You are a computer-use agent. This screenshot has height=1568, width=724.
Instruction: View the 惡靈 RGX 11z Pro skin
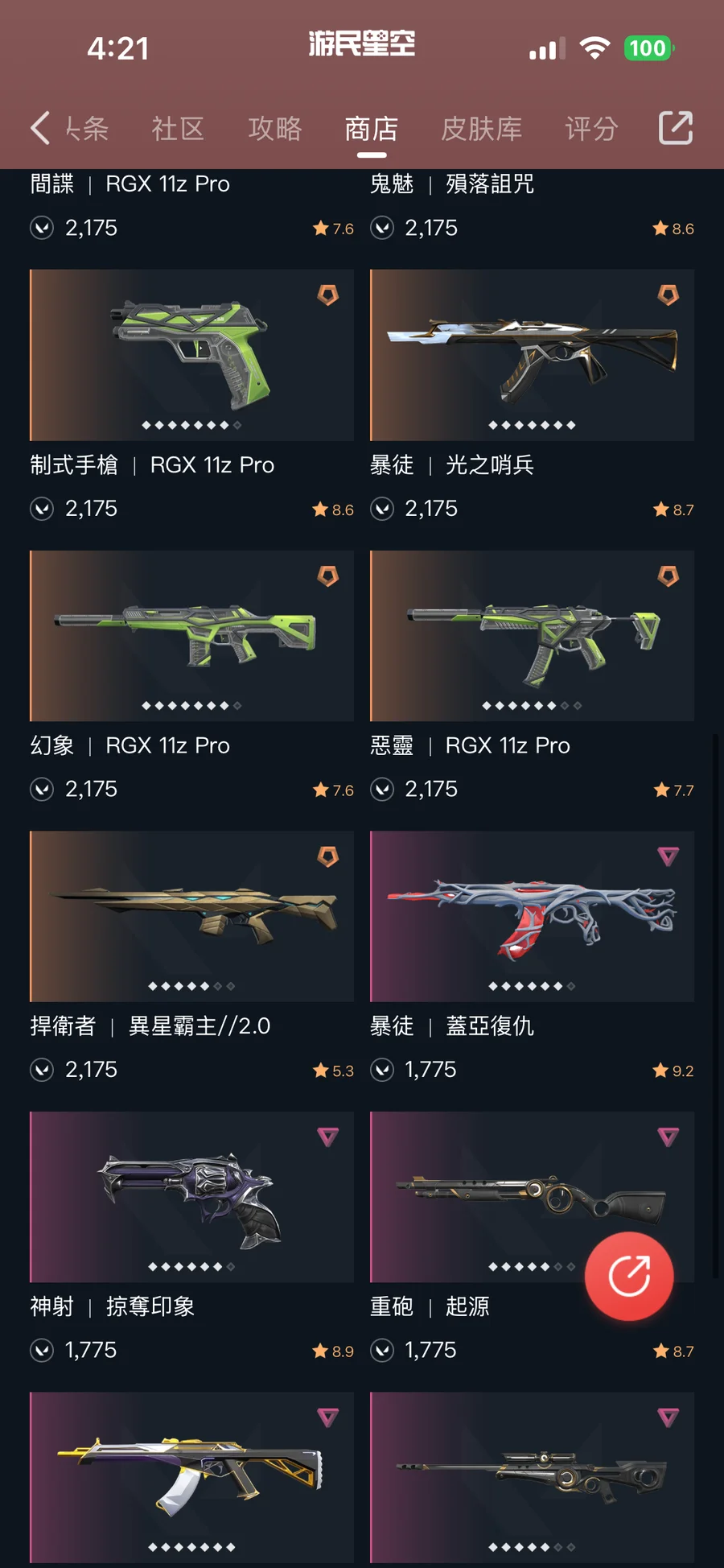[x=532, y=677]
